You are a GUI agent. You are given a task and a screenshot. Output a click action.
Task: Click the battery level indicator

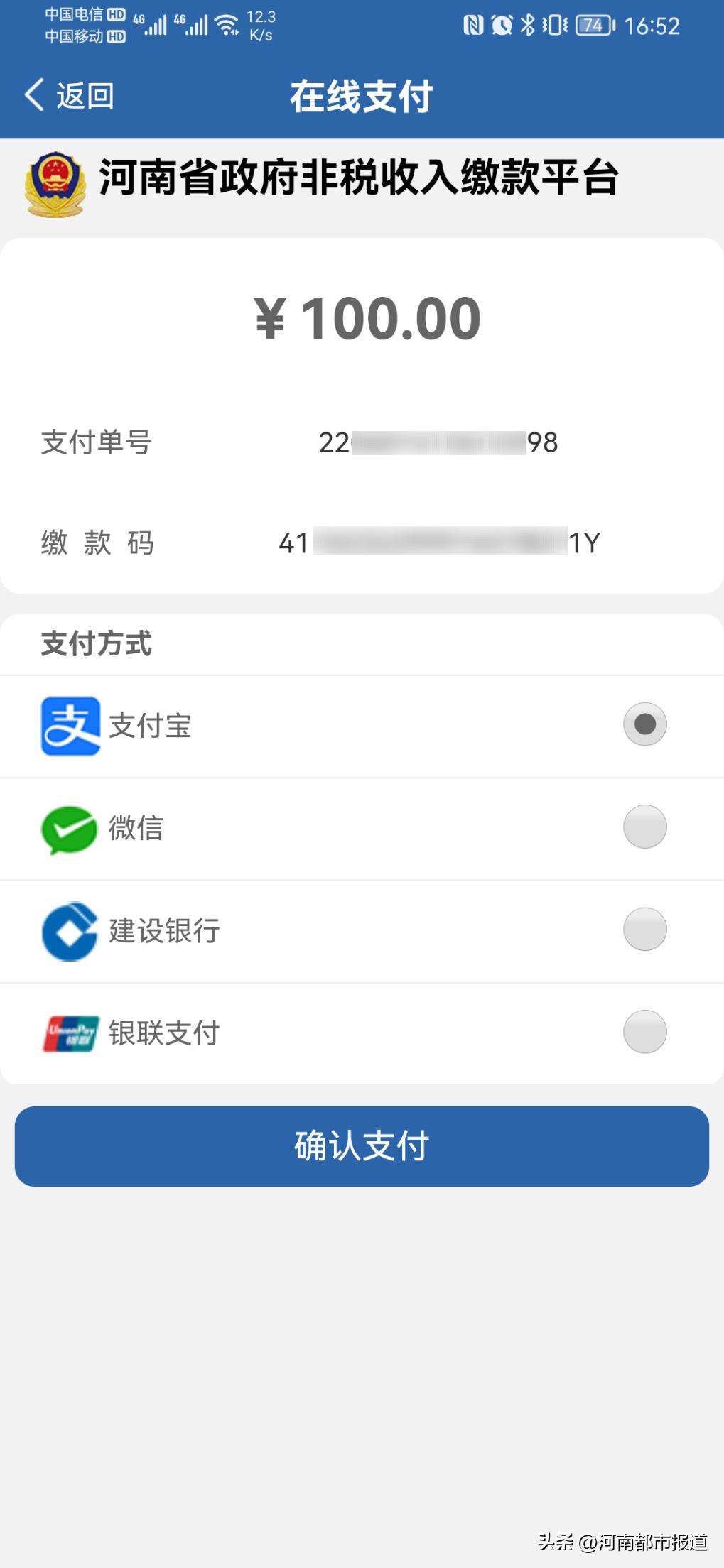pos(593,24)
